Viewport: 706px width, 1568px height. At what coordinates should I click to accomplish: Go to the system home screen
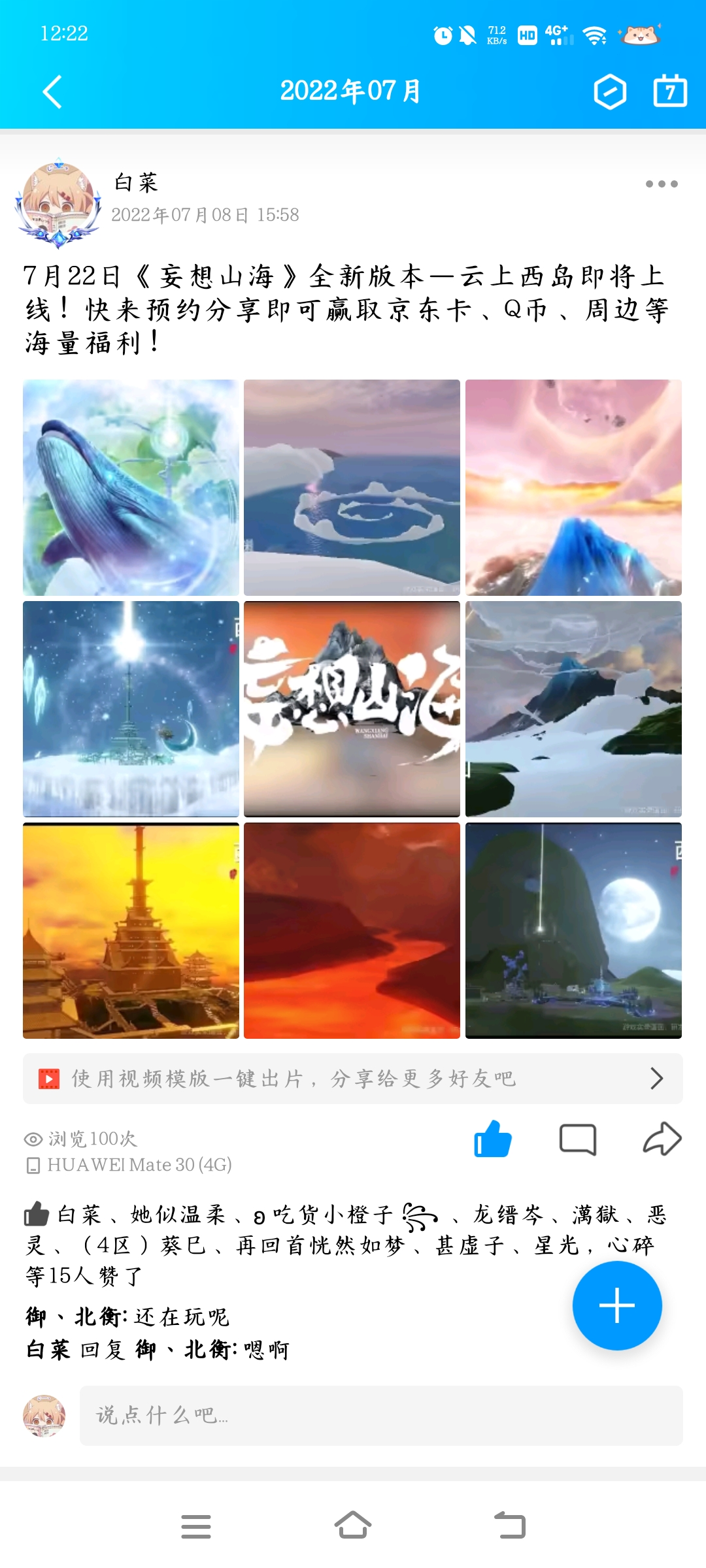(353, 1526)
